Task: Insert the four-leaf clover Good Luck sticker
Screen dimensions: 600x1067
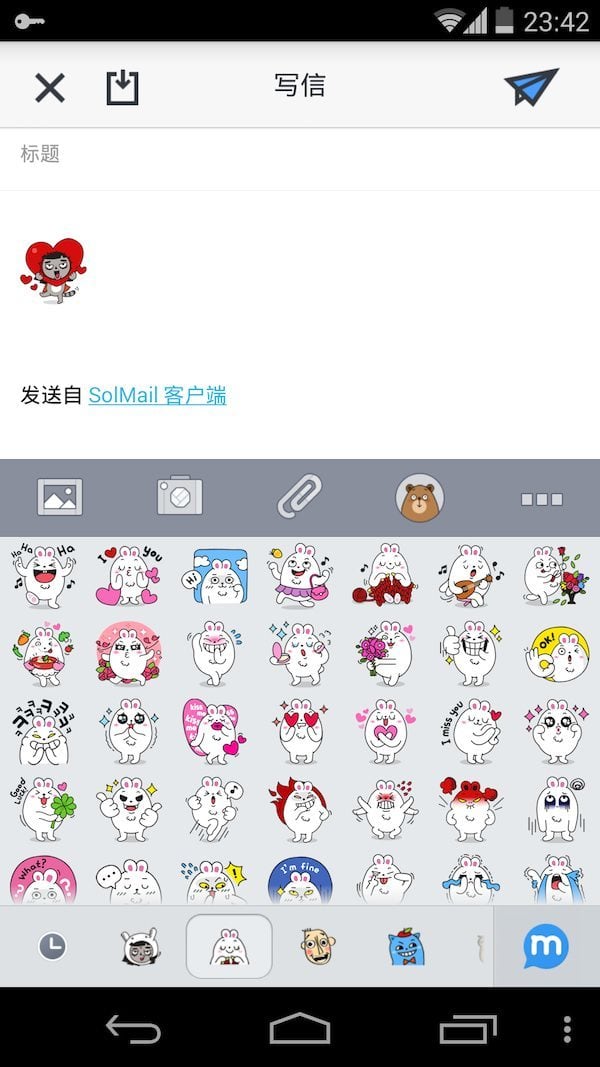Action: point(43,808)
